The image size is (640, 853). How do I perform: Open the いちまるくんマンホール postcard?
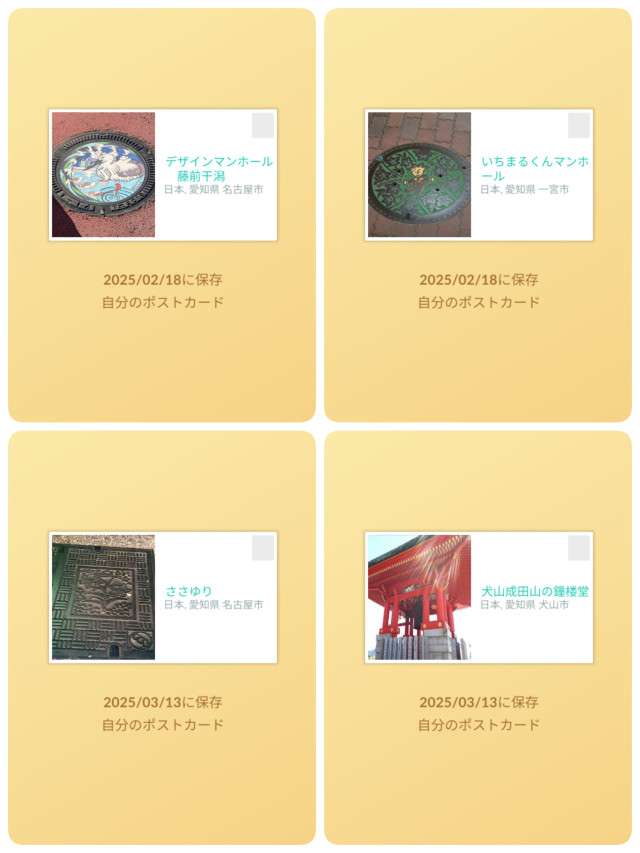[x=479, y=175]
